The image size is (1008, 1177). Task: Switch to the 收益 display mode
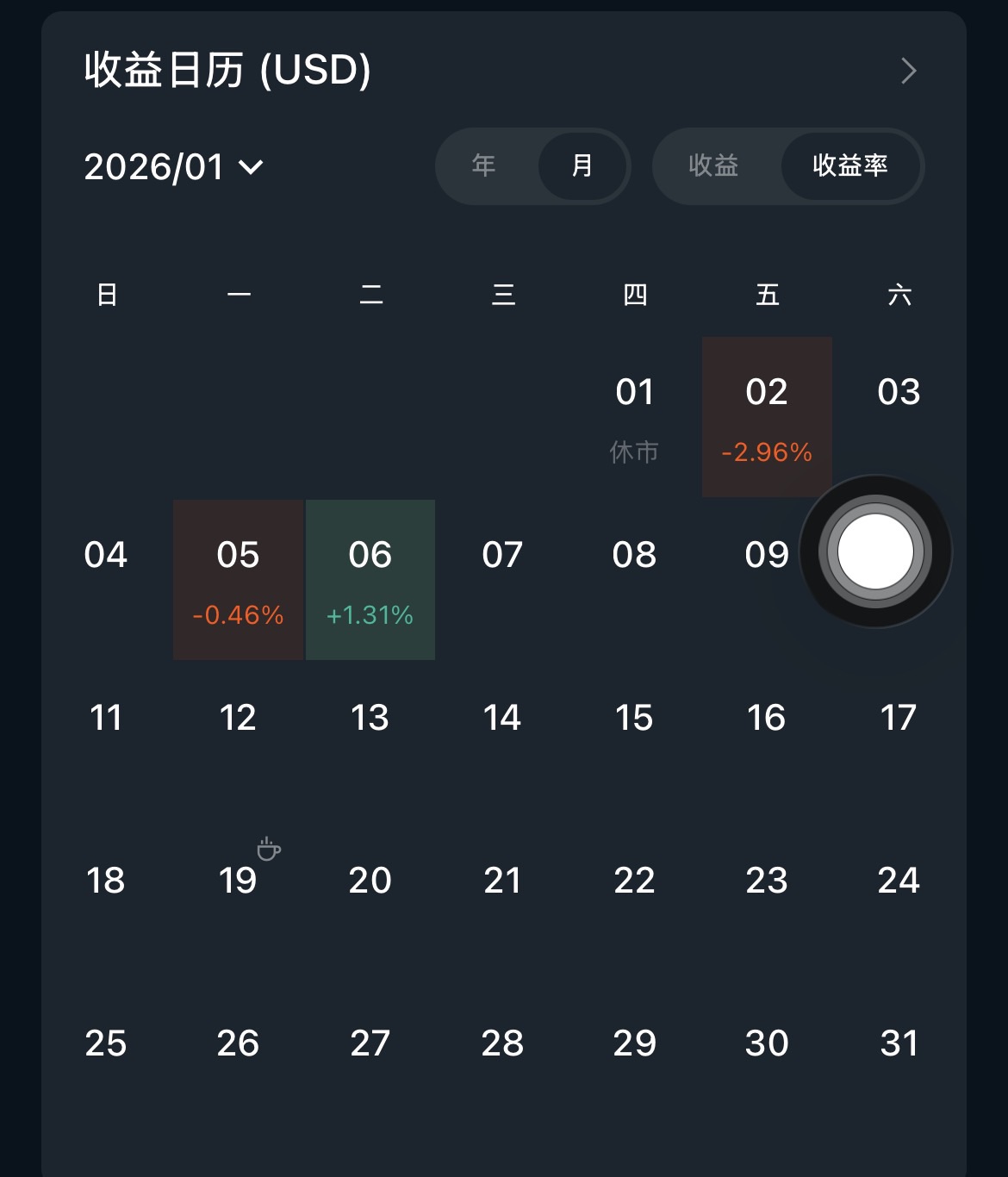click(x=713, y=165)
